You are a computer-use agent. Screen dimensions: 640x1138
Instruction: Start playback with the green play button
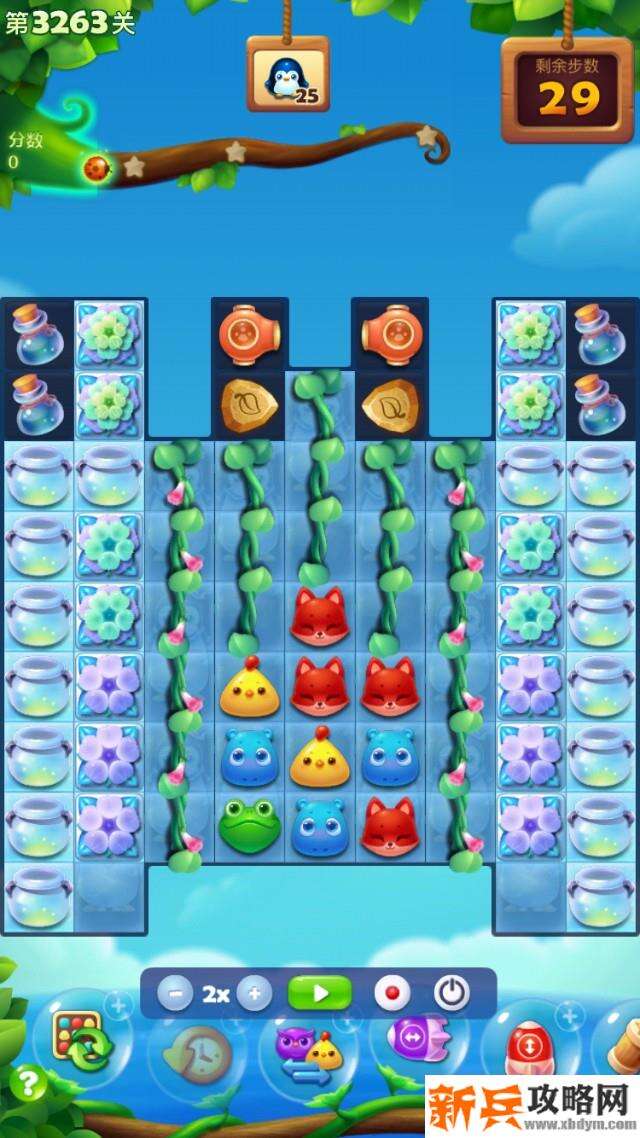pos(320,994)
